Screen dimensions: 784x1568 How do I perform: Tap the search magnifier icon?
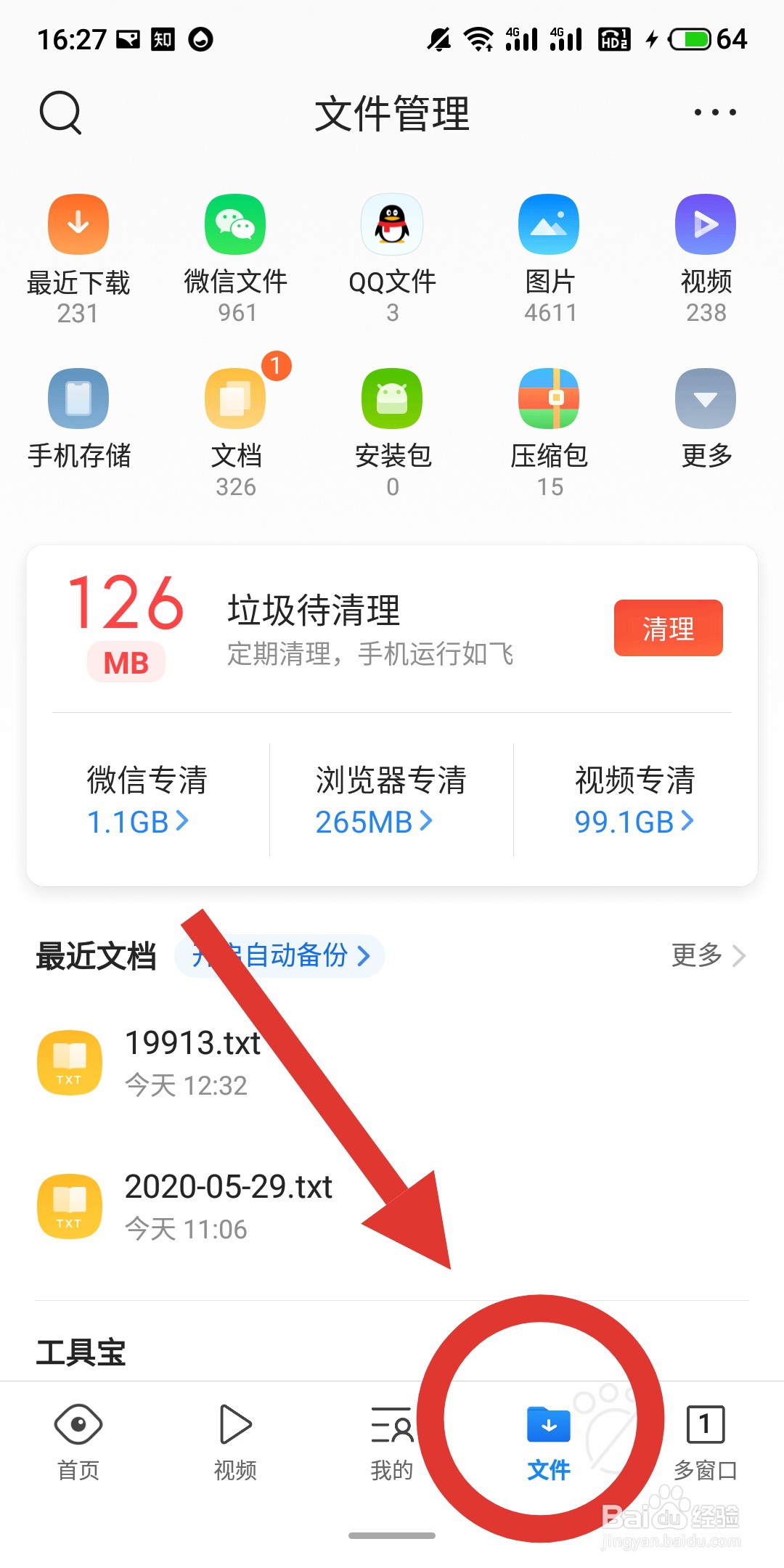61,113
